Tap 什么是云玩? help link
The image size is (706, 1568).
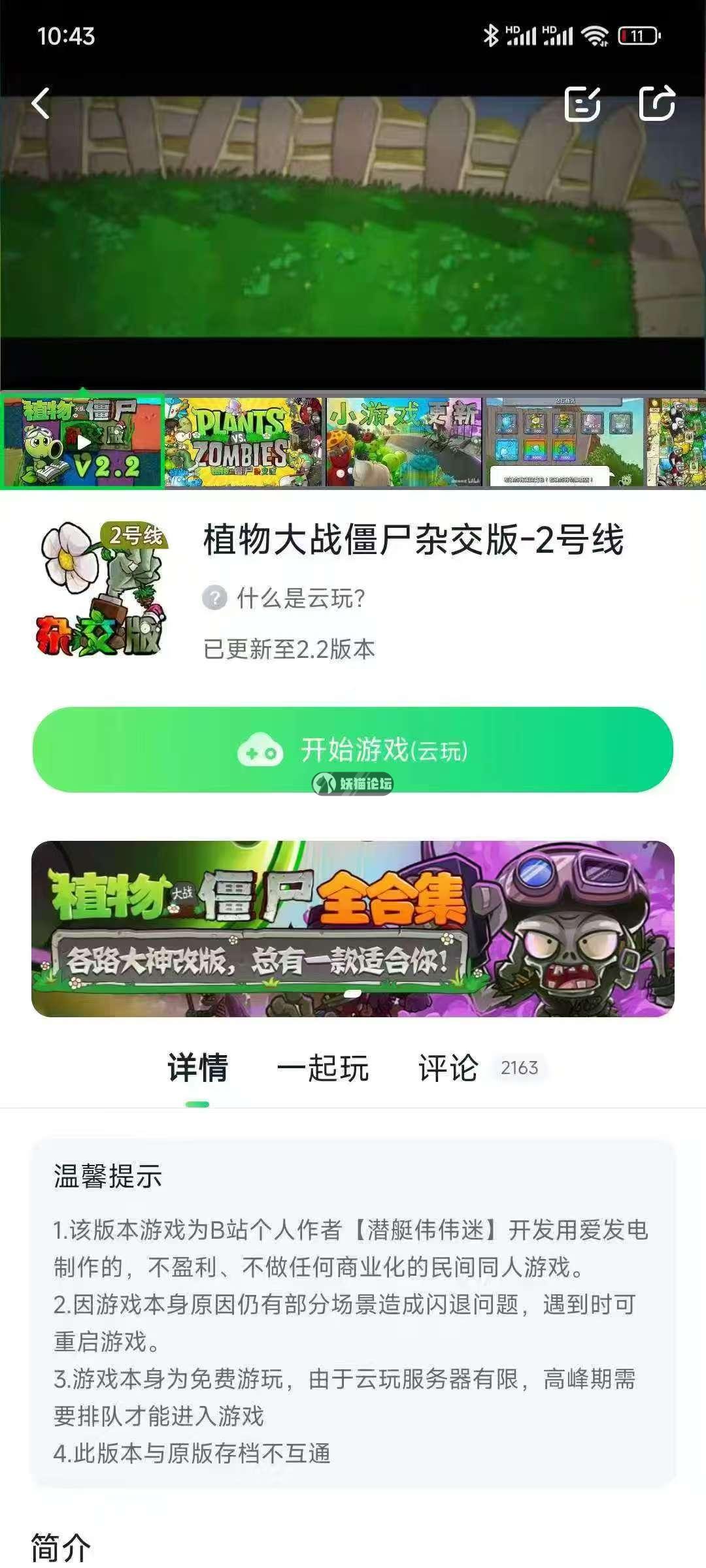point(285,598)
